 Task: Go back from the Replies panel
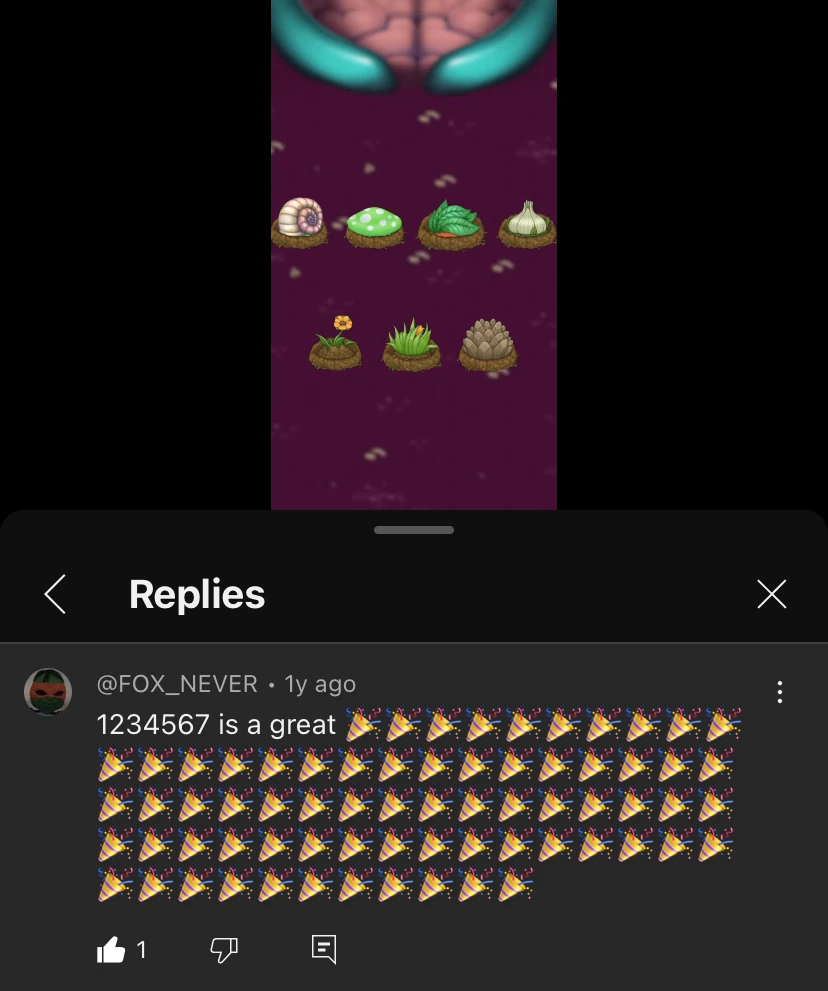point(55,594)
